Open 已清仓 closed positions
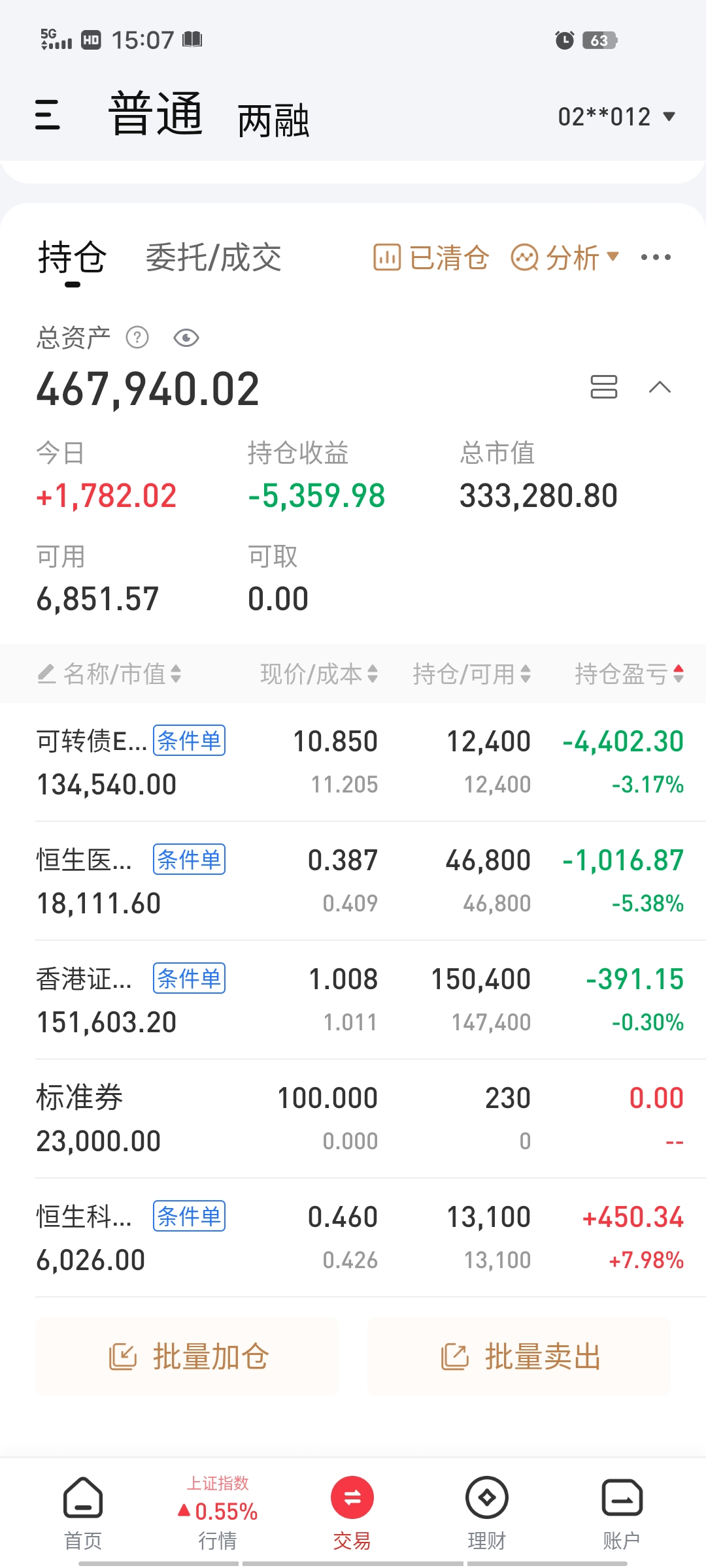 click(x=431, y=257)
